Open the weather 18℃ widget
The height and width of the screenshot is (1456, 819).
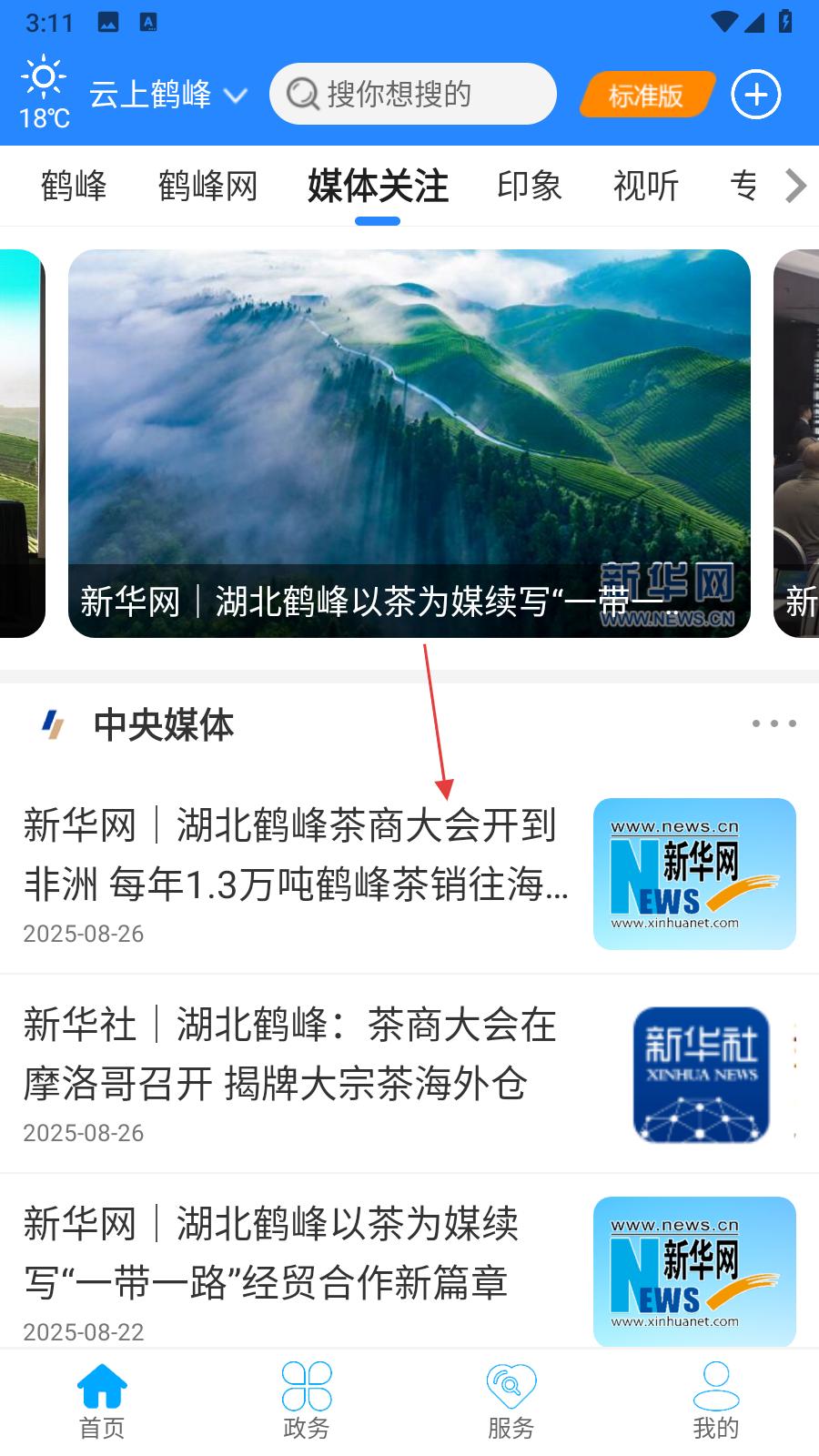(x=44, y=93)
